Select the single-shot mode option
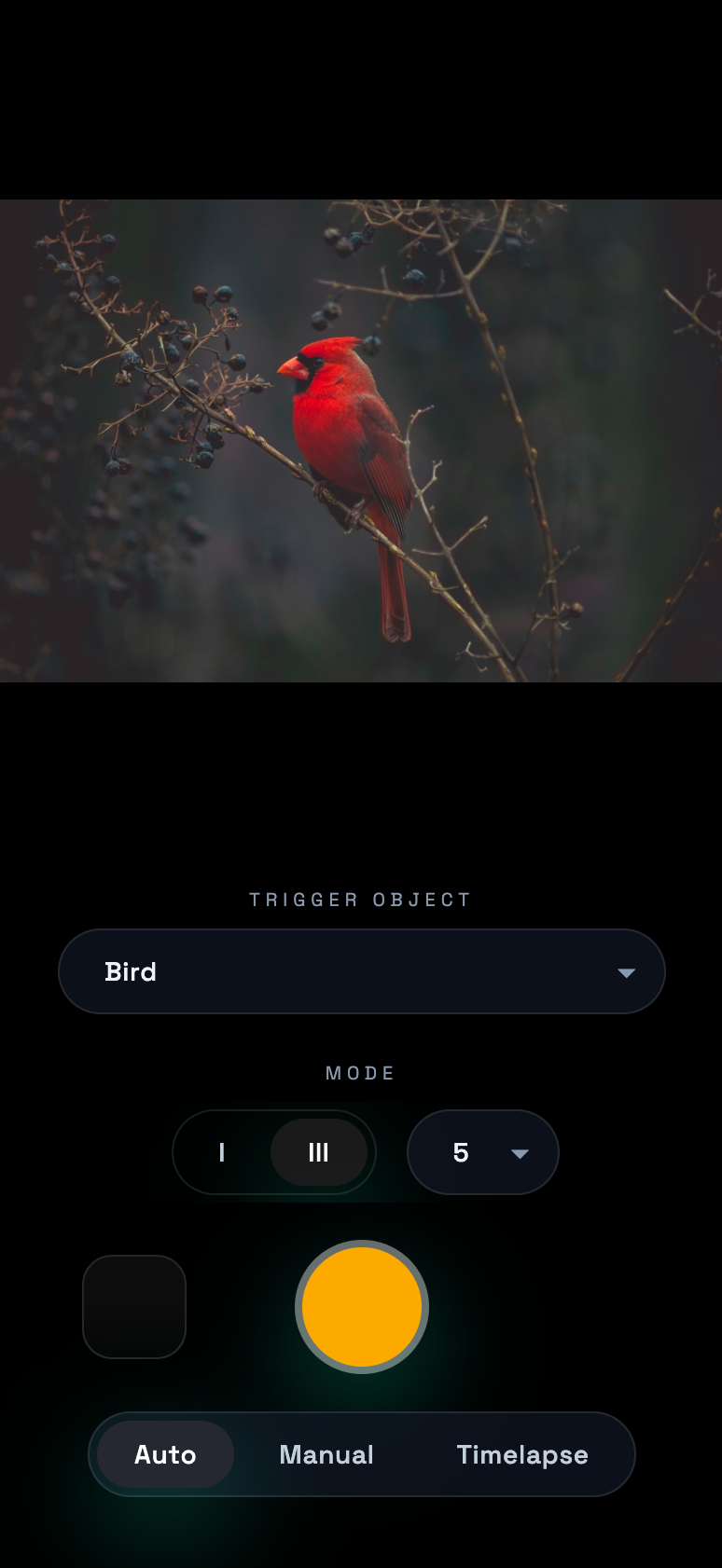Image resolution: width=722 pixels, height=1568 pixels. tap(222, 1152)
